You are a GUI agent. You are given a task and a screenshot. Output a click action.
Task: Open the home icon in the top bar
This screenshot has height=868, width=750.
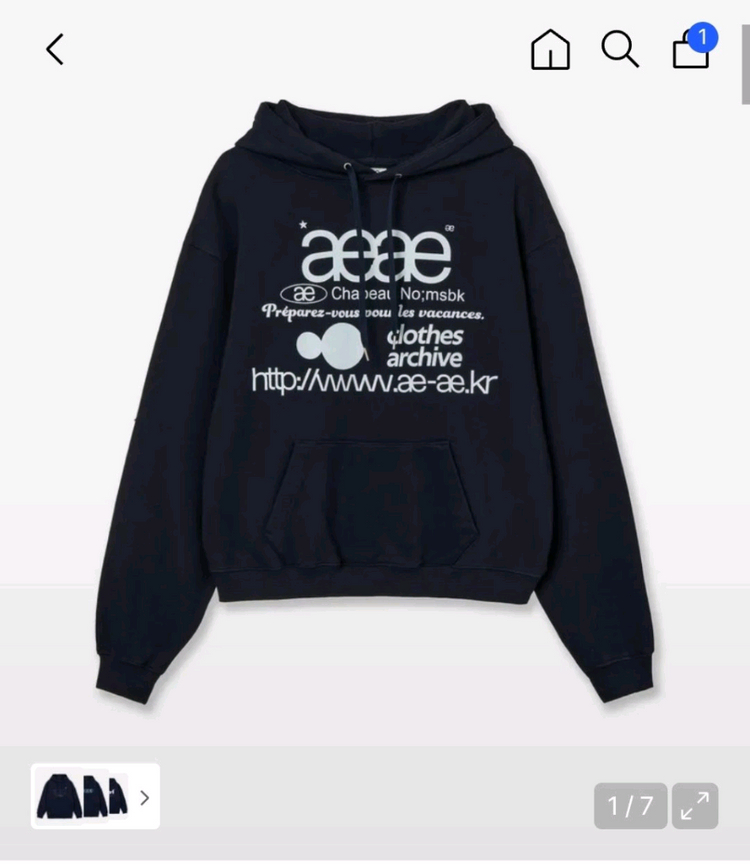coord(550,50)
